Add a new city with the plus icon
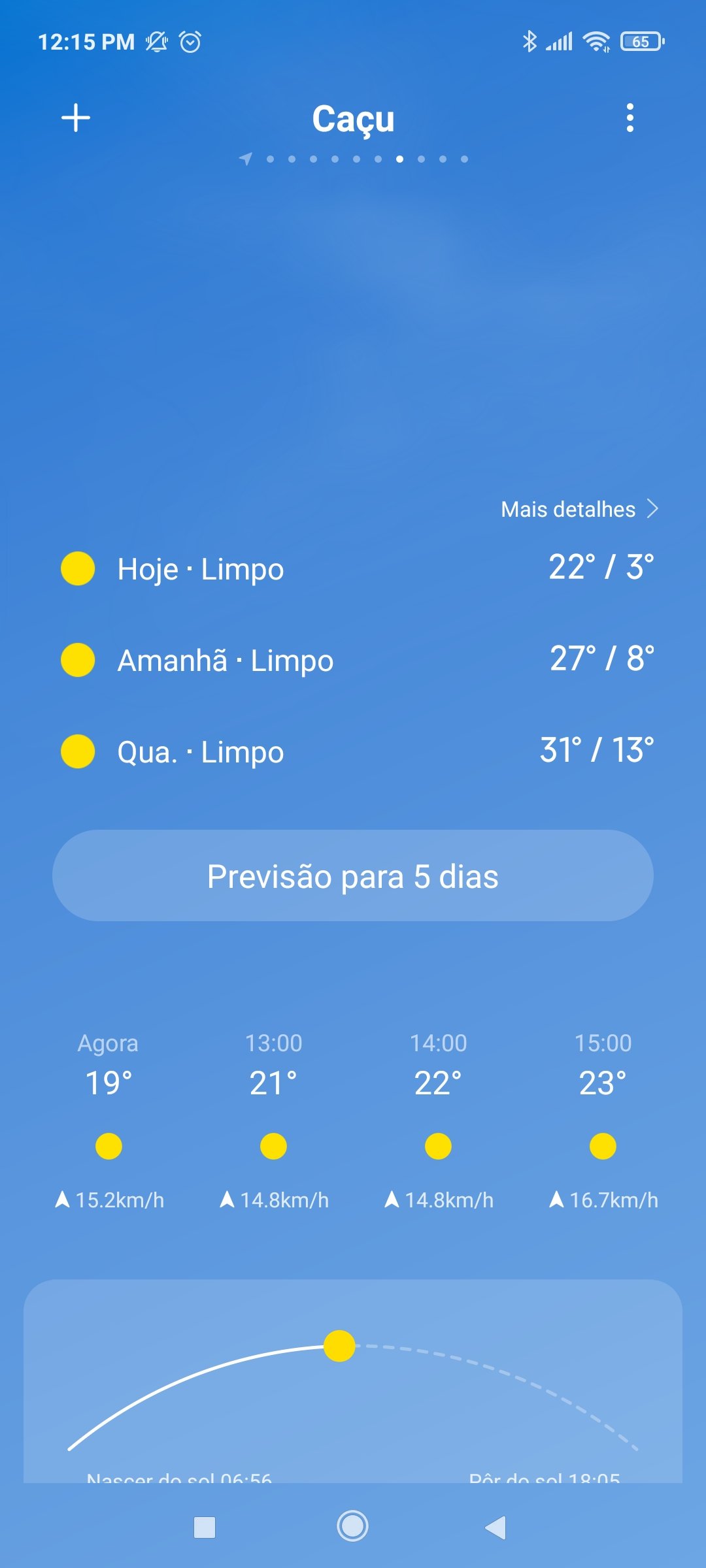This screenshot has width=706, height=1568. coord(76,118)
